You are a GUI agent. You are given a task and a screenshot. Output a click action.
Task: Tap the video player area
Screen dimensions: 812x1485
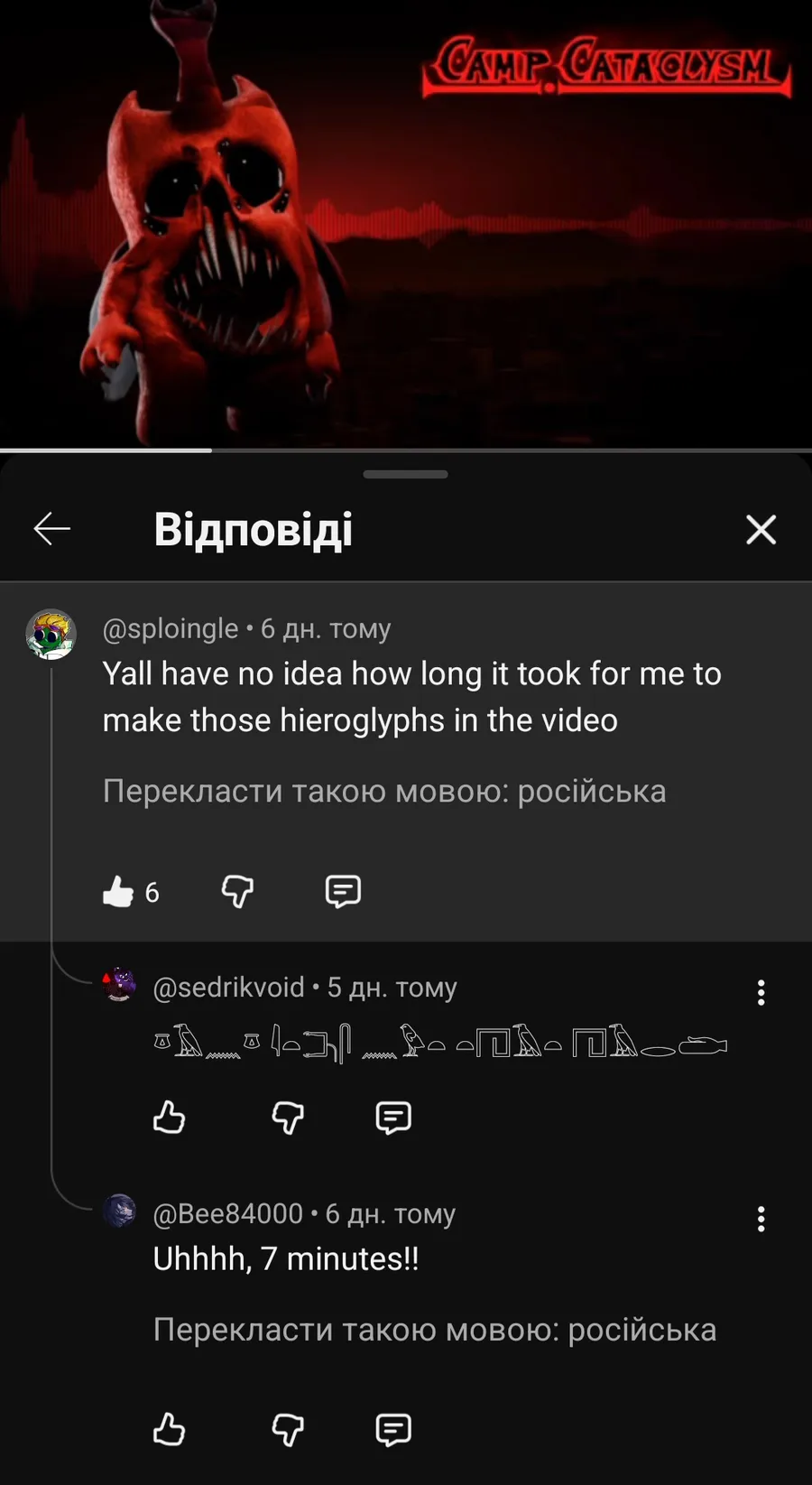[406, 226]
